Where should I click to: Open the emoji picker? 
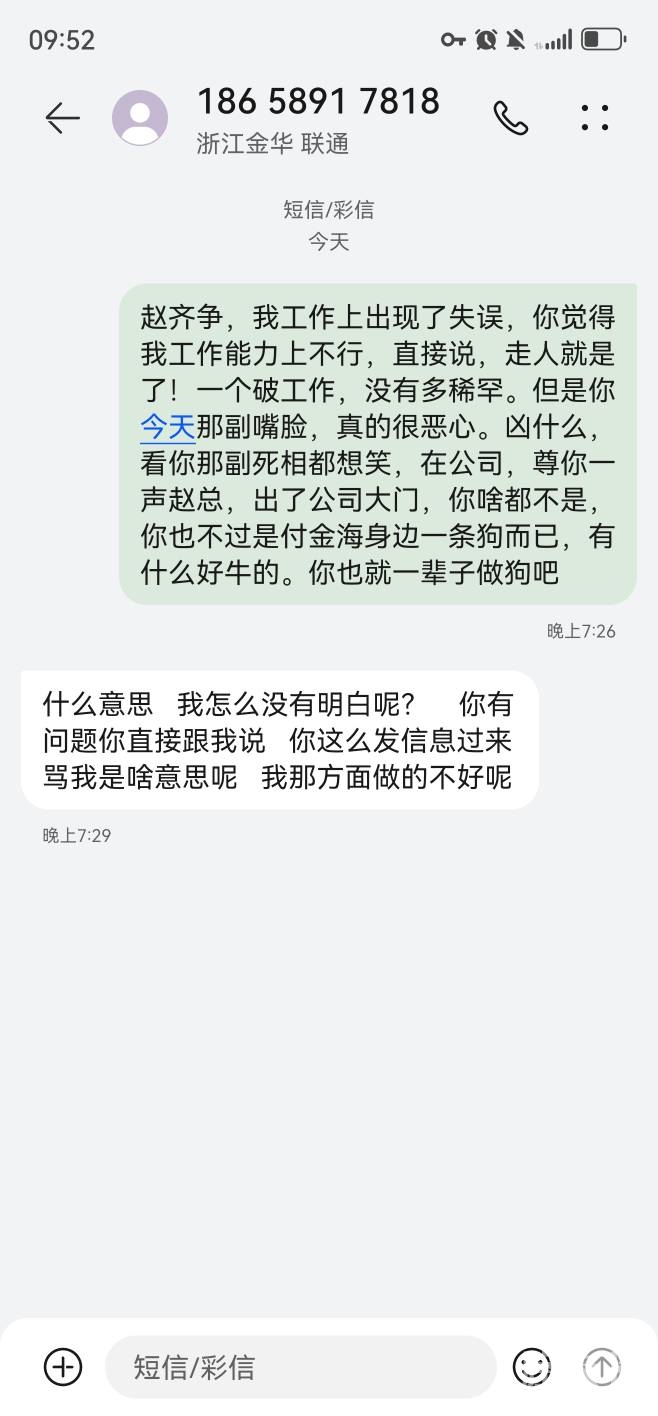pyautogui.click(x=532, y=1366)
